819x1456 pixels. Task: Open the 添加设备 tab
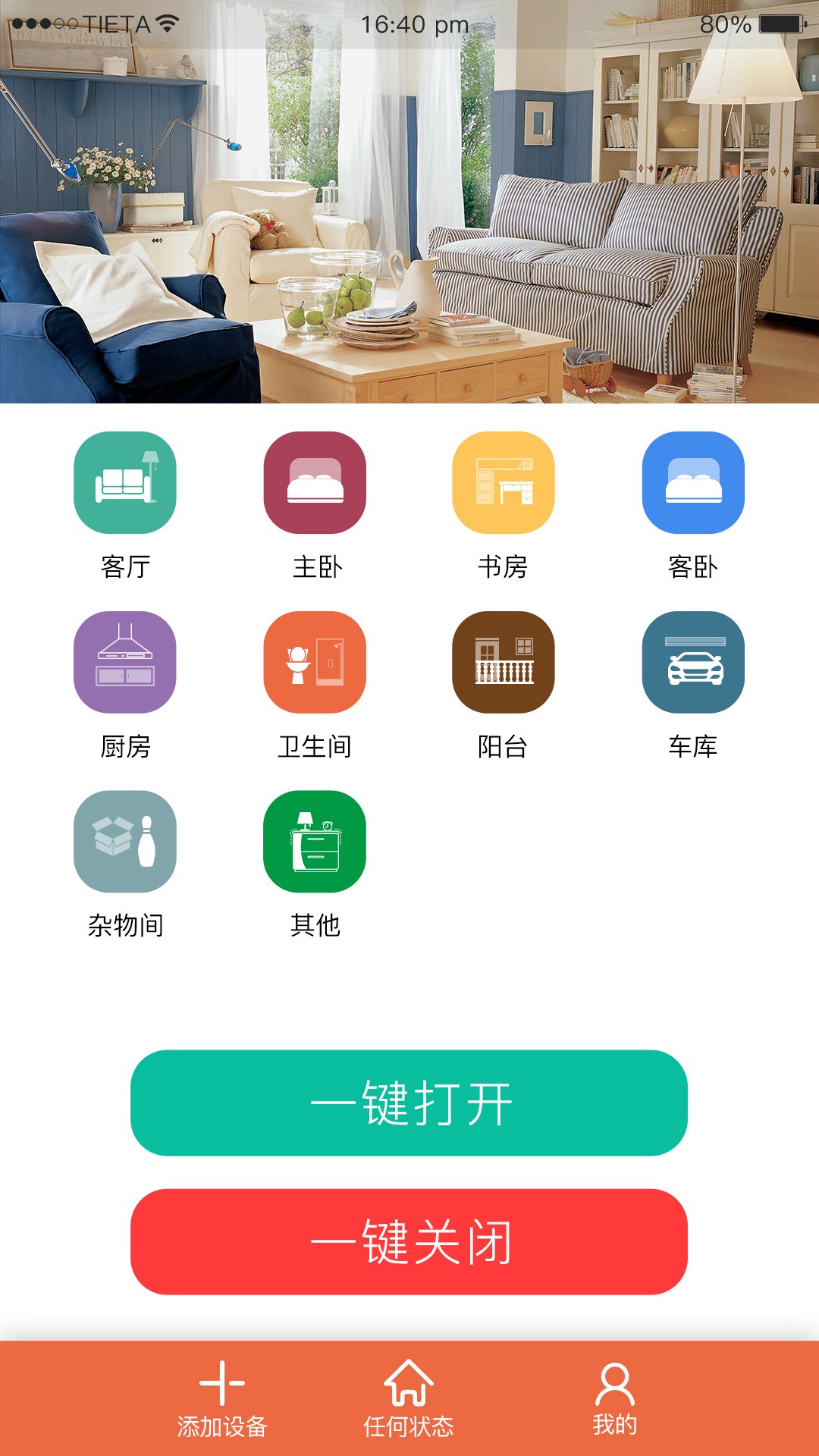click(x=222, y=1399)
